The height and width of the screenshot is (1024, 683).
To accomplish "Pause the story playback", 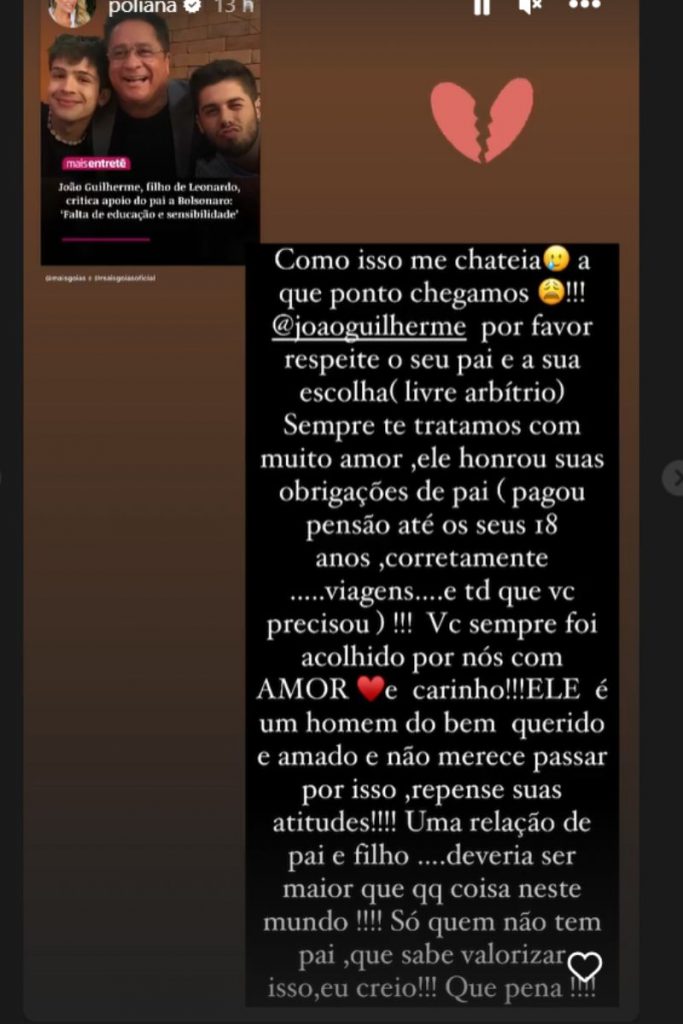I will (x=481, y=6).
